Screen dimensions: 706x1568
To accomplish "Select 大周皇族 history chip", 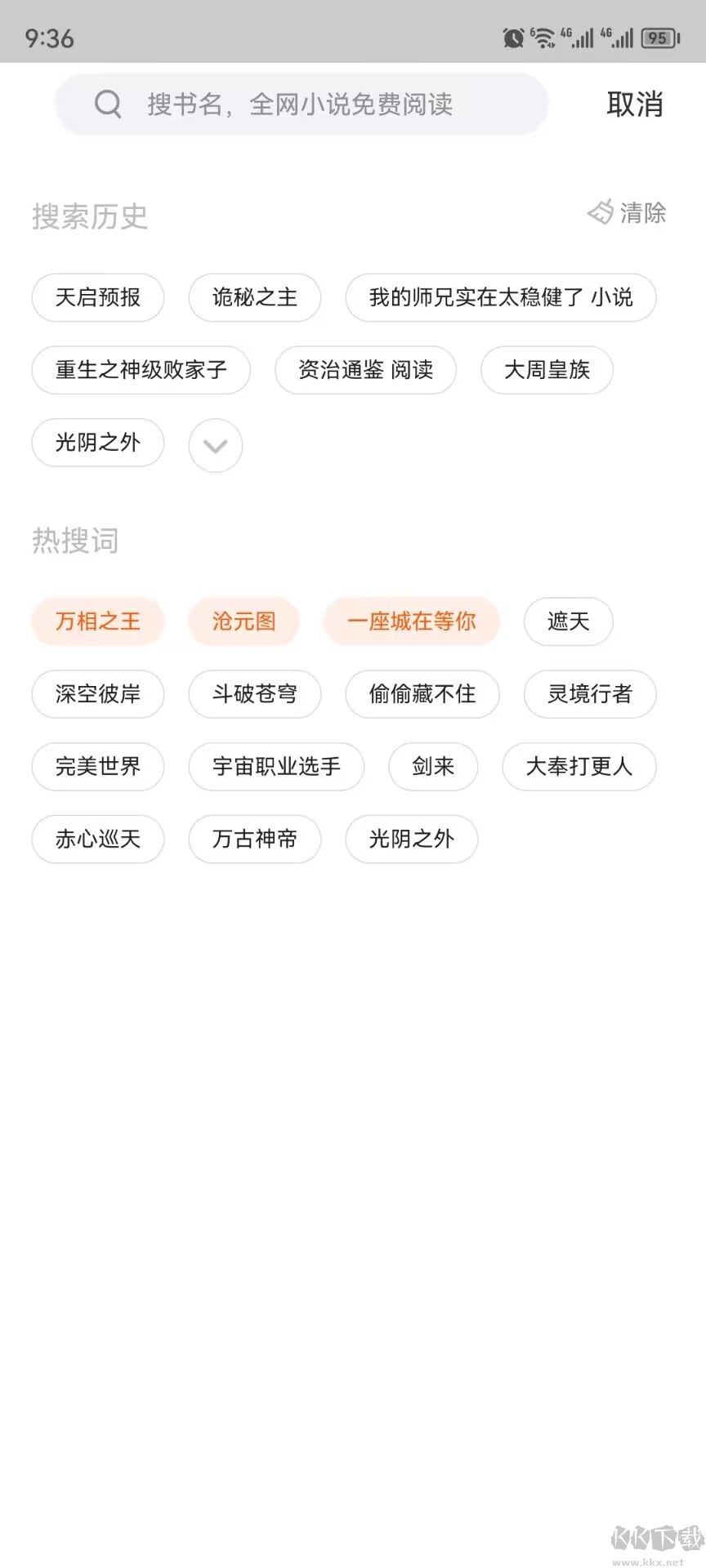I will [547, 370].
